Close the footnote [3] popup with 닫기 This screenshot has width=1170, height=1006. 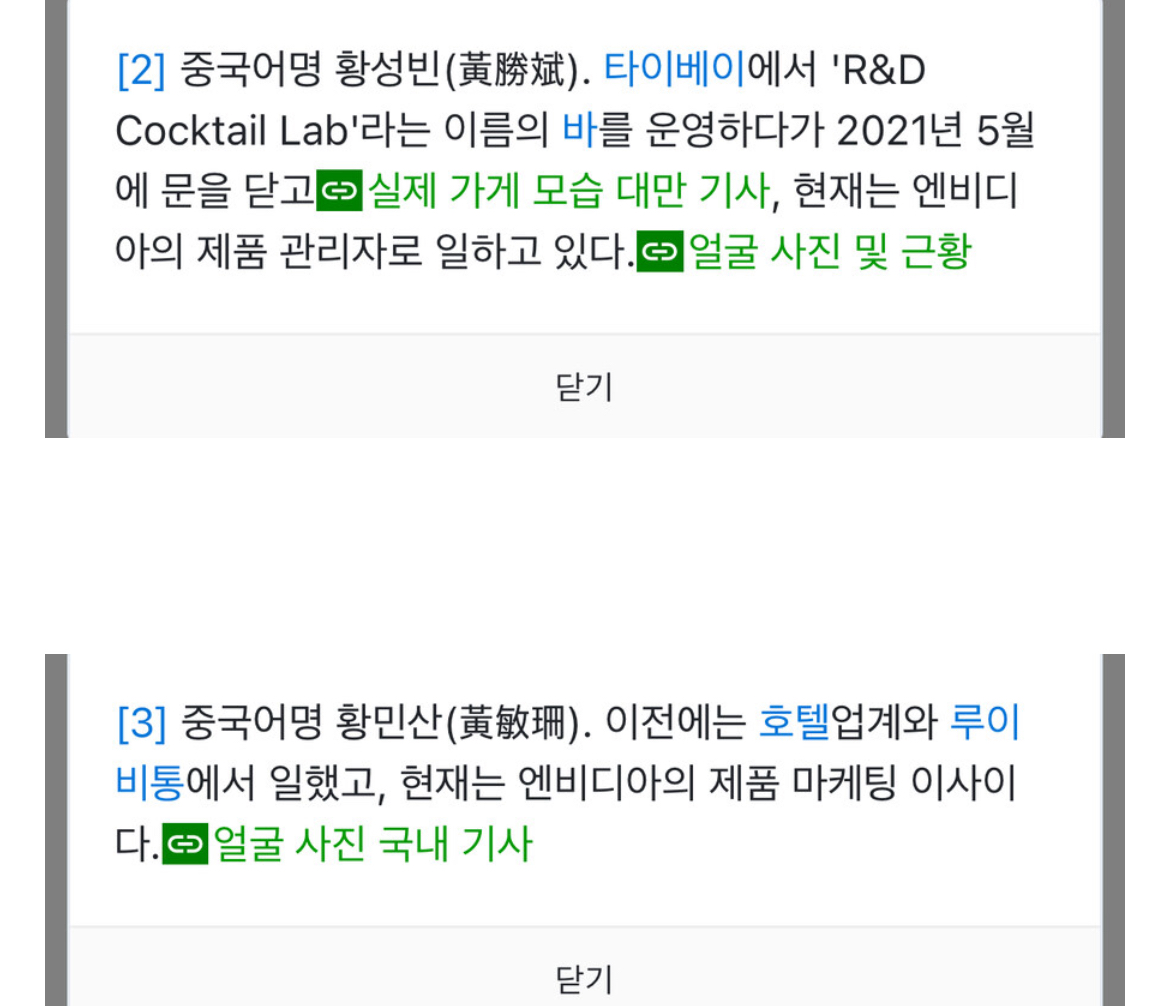coord(584,979)
